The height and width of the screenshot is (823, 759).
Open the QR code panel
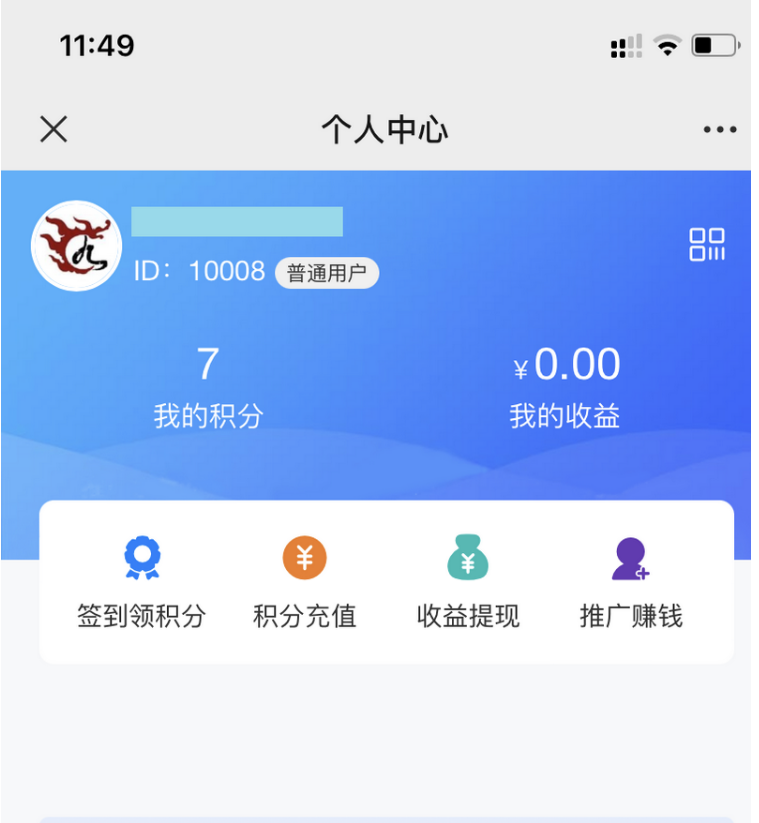tap(708, 243)
